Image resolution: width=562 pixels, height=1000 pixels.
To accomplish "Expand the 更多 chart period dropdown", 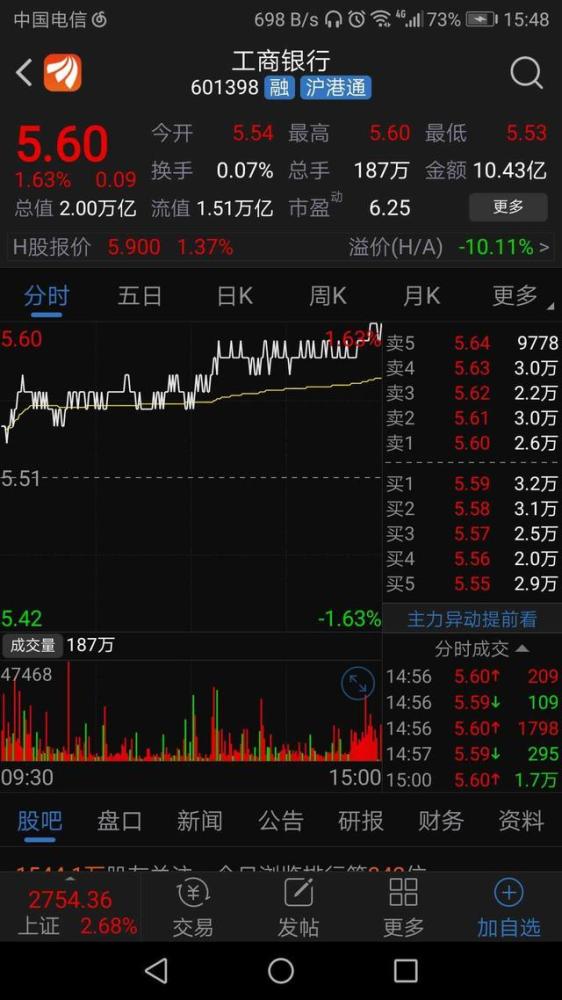I will [518, 296].
